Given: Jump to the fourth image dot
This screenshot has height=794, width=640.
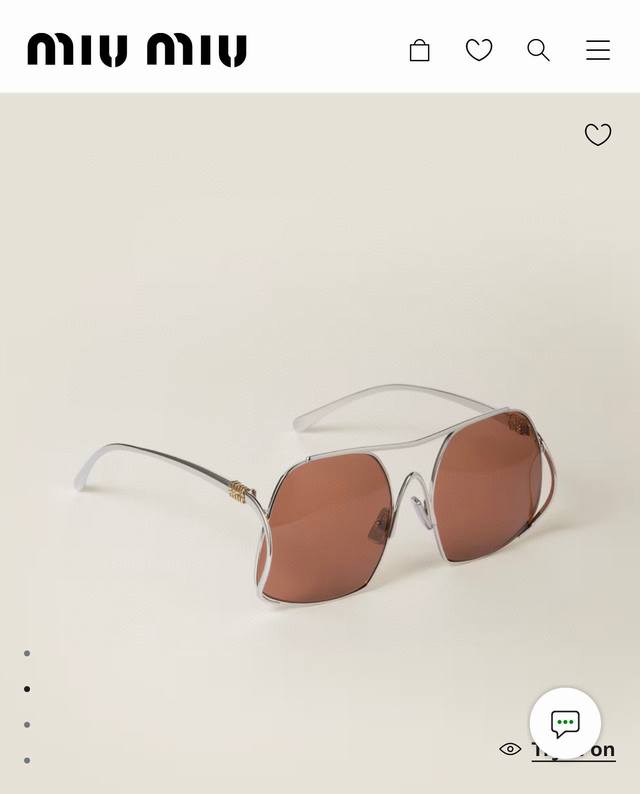Looking at the screenshot, I should 27,760.
